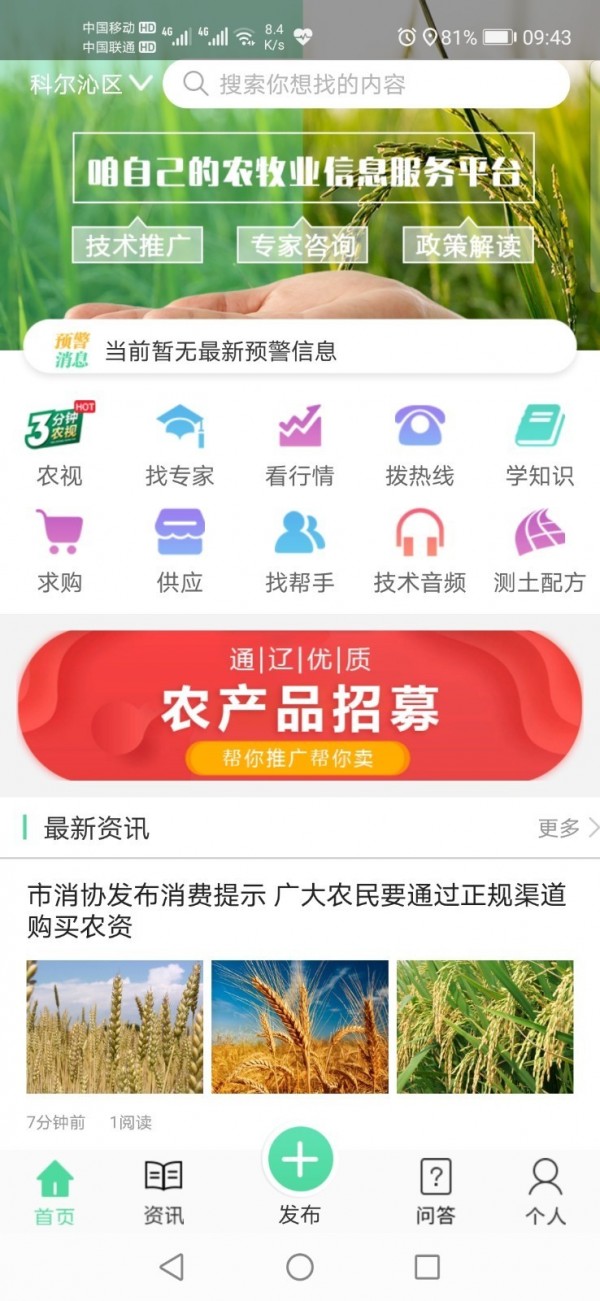Screen dimensions: 600x1301
Task: Open the 学知识 knowledge section
Action: pos(540,444)
